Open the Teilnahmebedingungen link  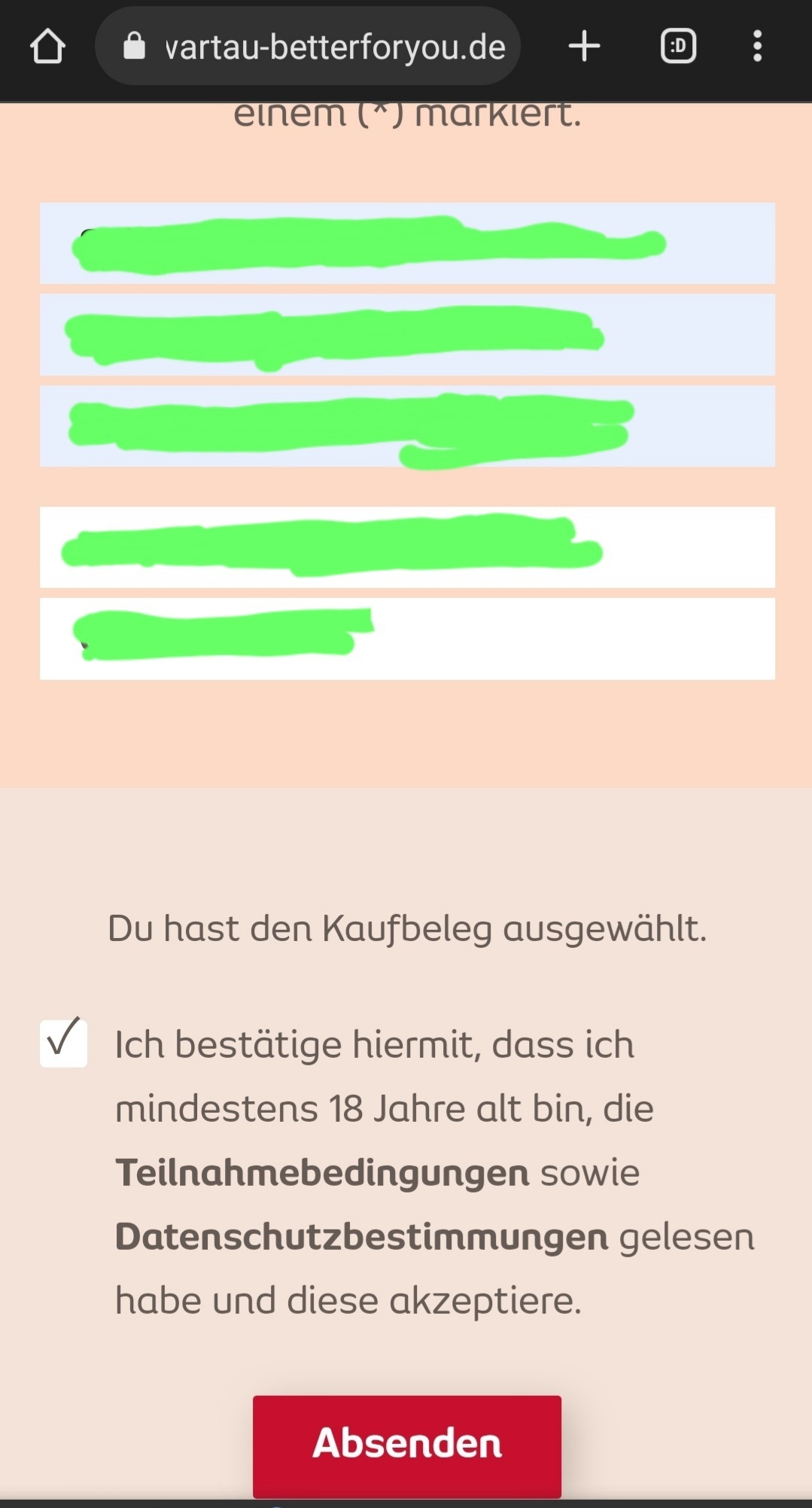tap(322, 1173)
